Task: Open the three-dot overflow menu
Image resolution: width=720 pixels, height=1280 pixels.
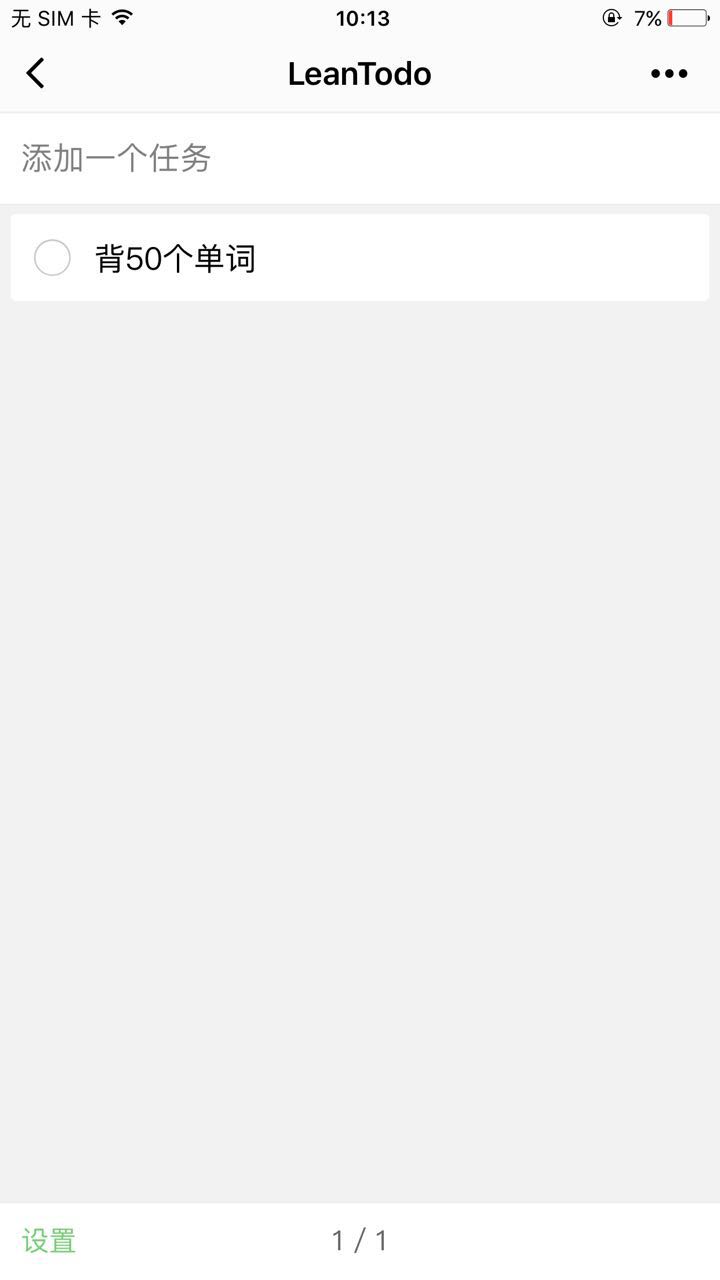Action: click(669, 73)
